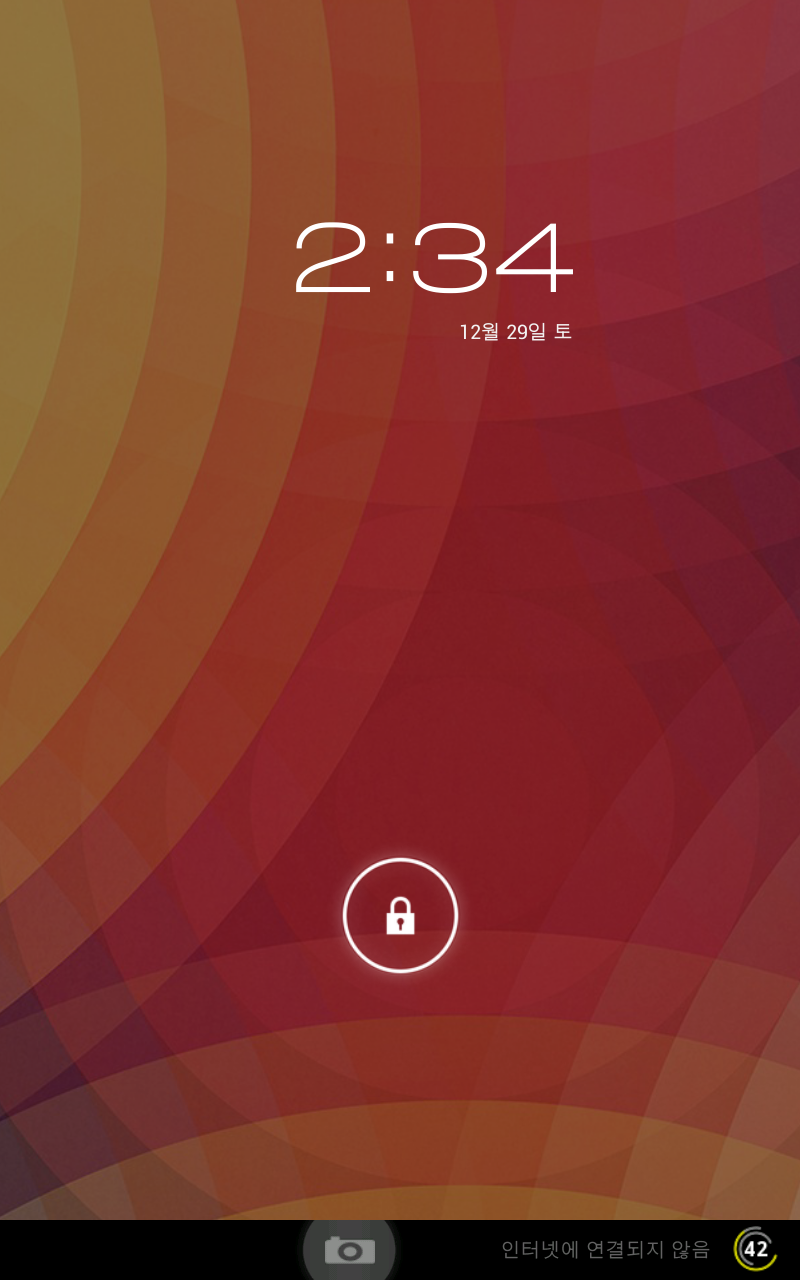Tap the lock icon in the circle
The width and height of the screenshot is (800, 1280).
[x=400, y=915]
